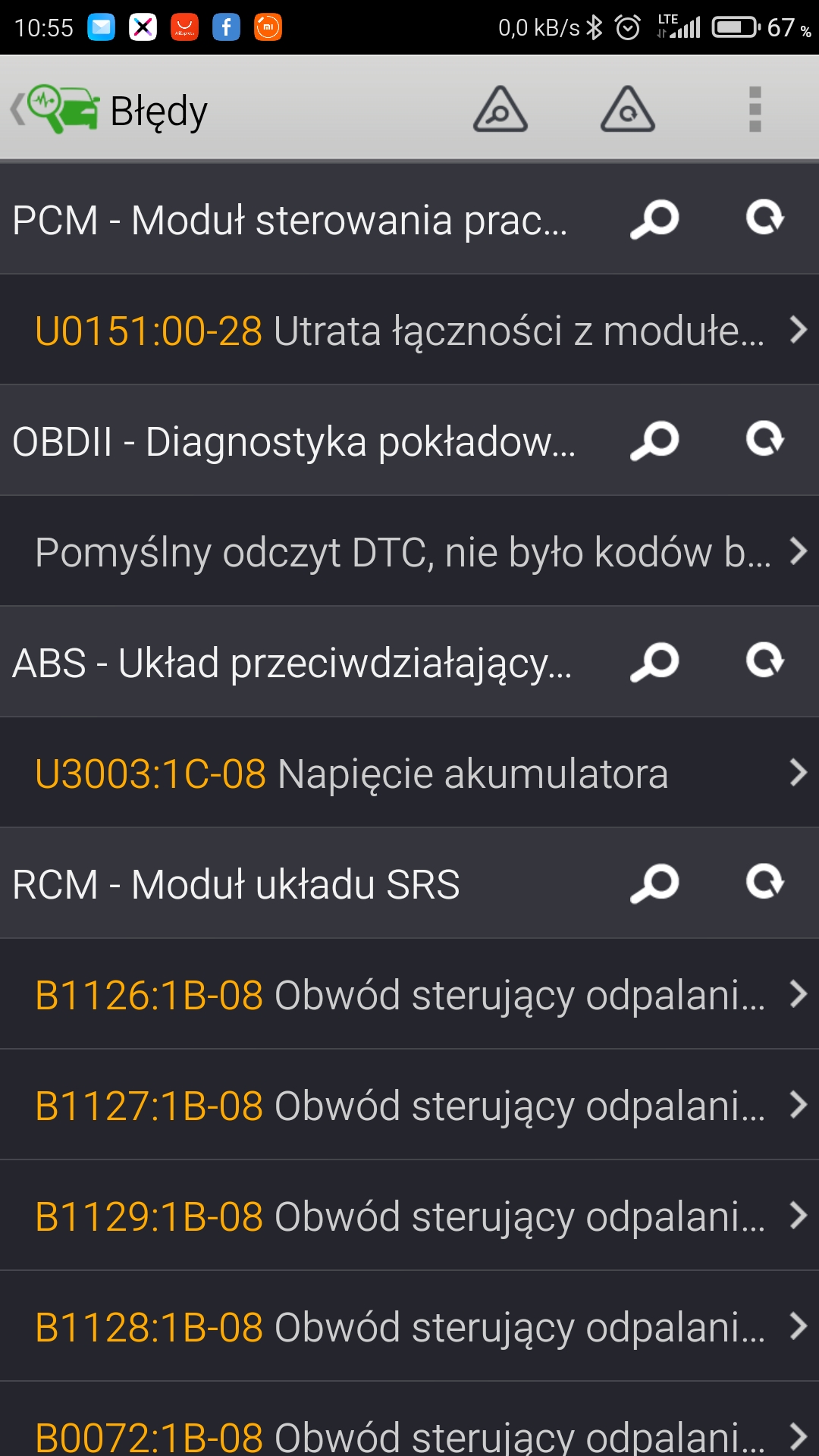This screenshot has height=1456, width=819.
Task: Tap the read-all-errors triangle with magnifier icon
Action: pos(500,109)
